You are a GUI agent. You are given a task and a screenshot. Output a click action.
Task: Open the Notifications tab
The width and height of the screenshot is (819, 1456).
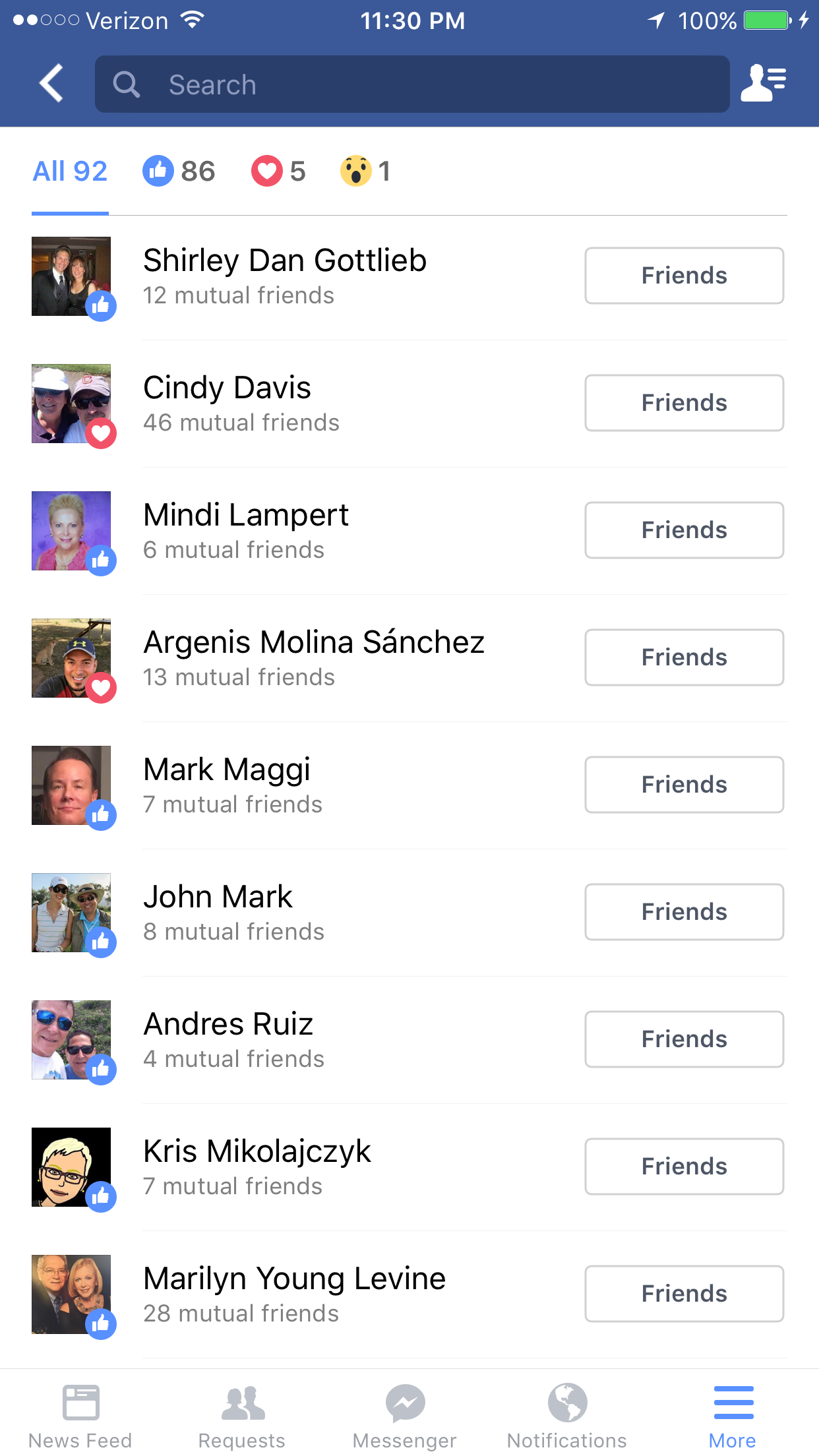tap(567, 1416)
